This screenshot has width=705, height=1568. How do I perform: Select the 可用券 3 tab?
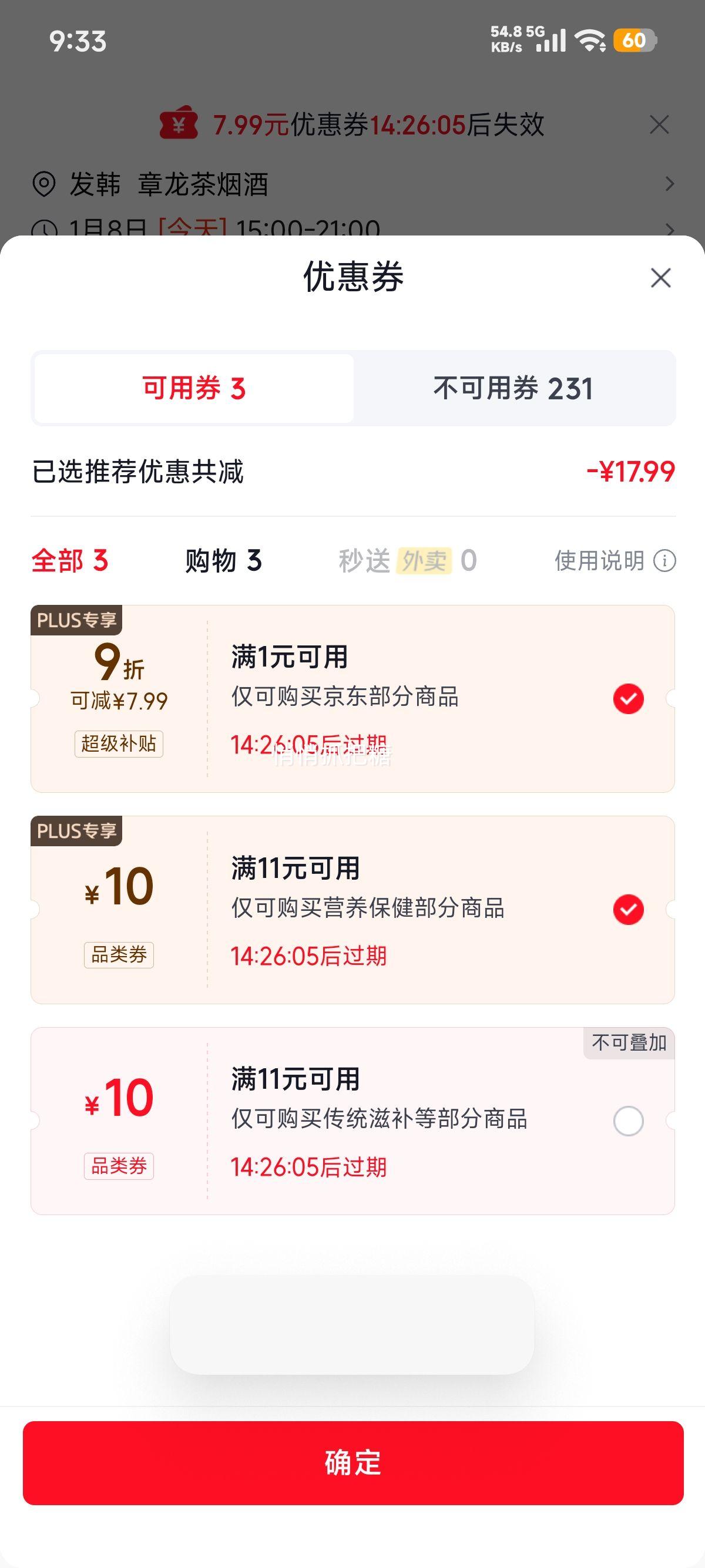(194, 388)
